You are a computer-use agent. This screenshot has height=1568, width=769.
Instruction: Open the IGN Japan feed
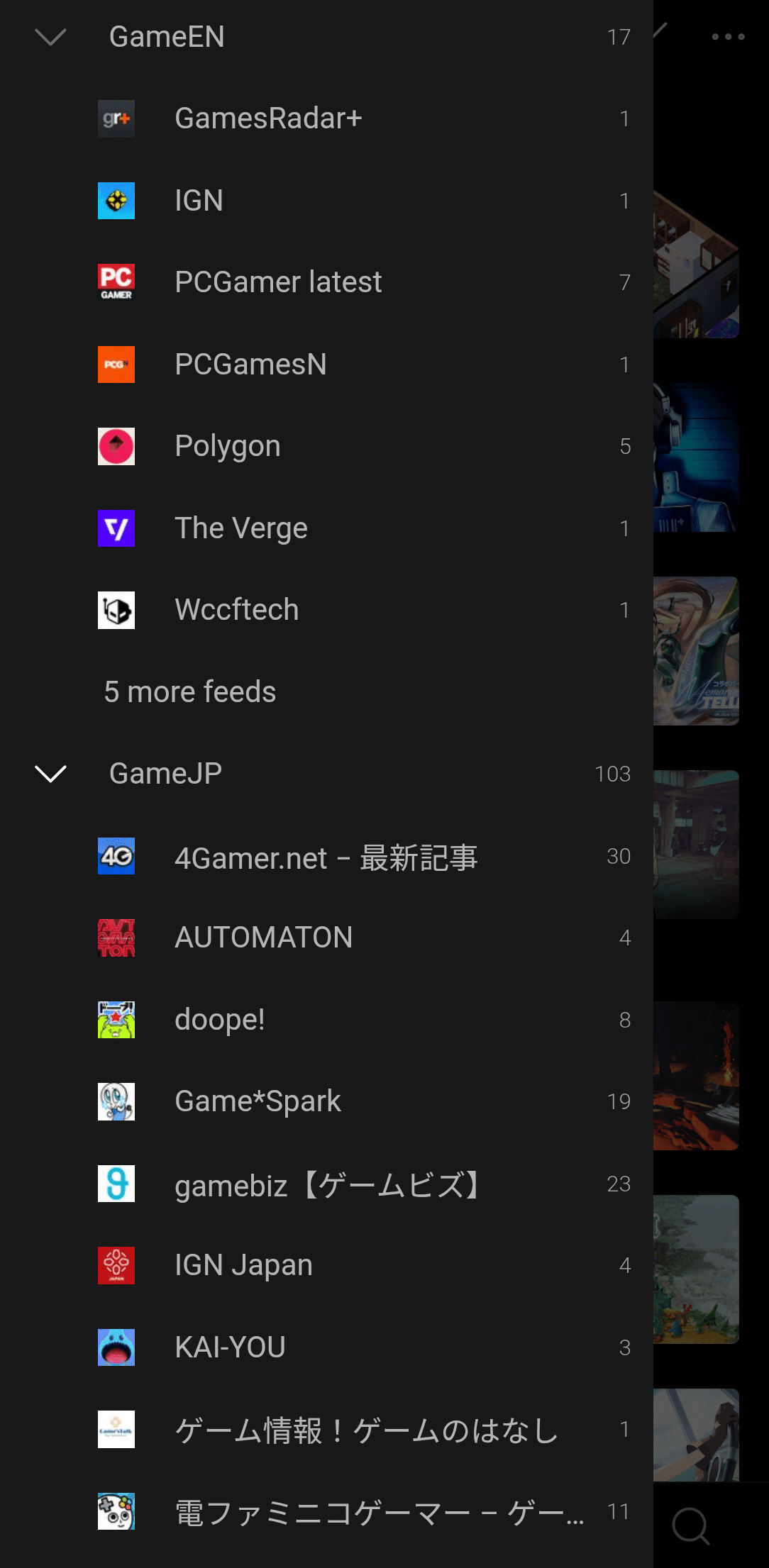click(243, 1265)
